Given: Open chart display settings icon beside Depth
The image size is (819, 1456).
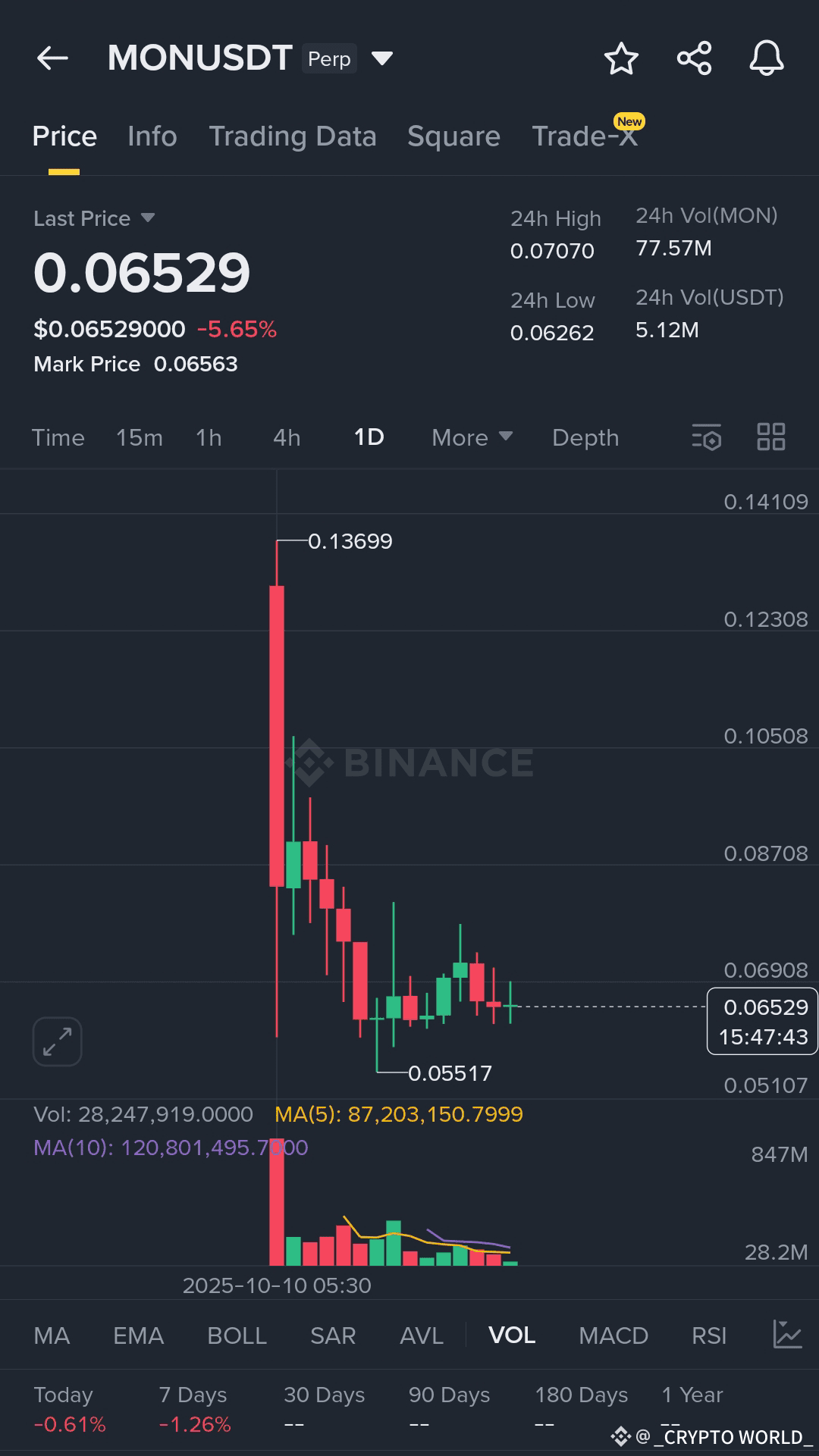Looking at the screenshot, I should [706, 437].
